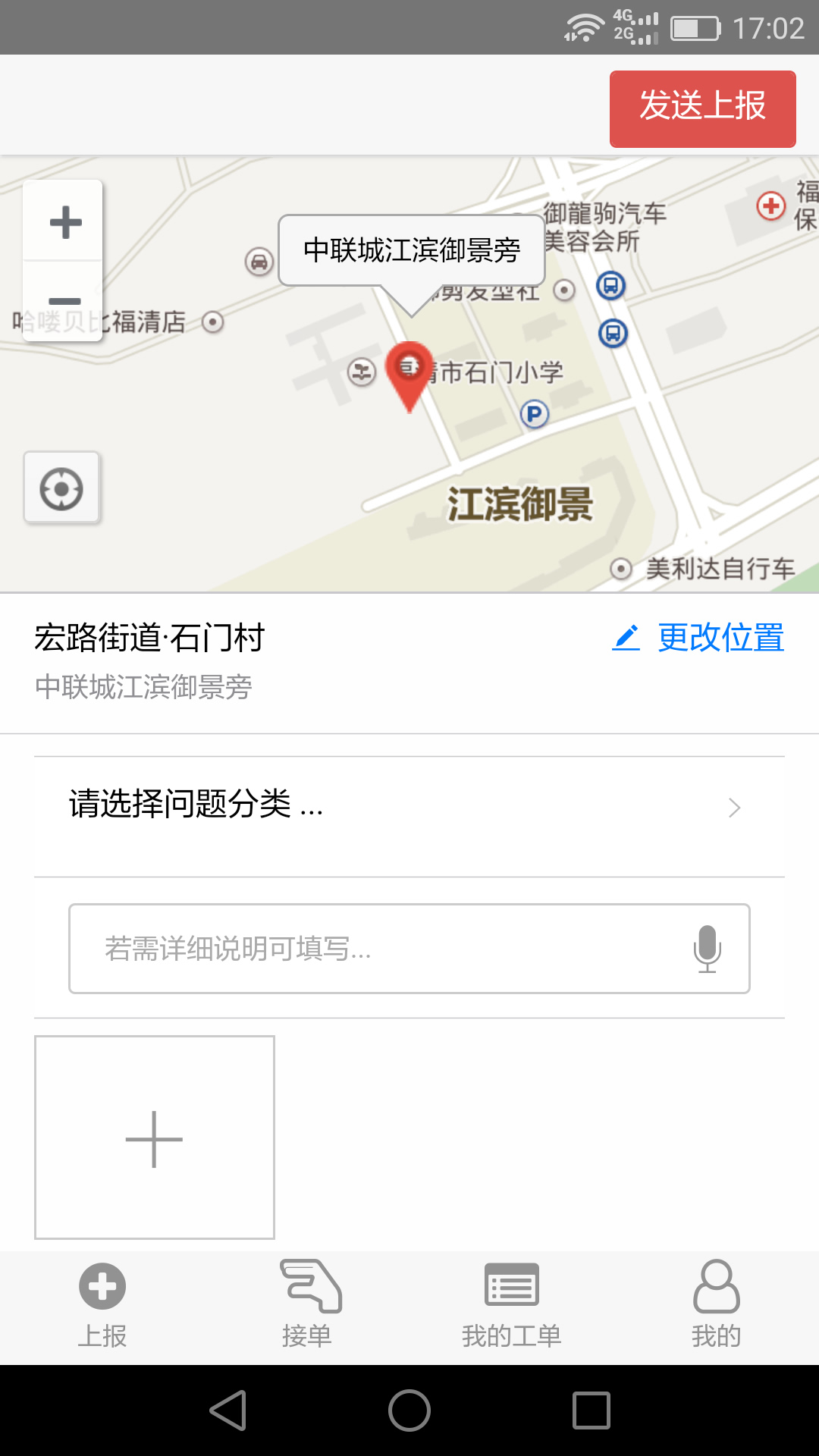Zoom out on the map
The width and height of the screenshot is (819, 1456).
[64, 302]
